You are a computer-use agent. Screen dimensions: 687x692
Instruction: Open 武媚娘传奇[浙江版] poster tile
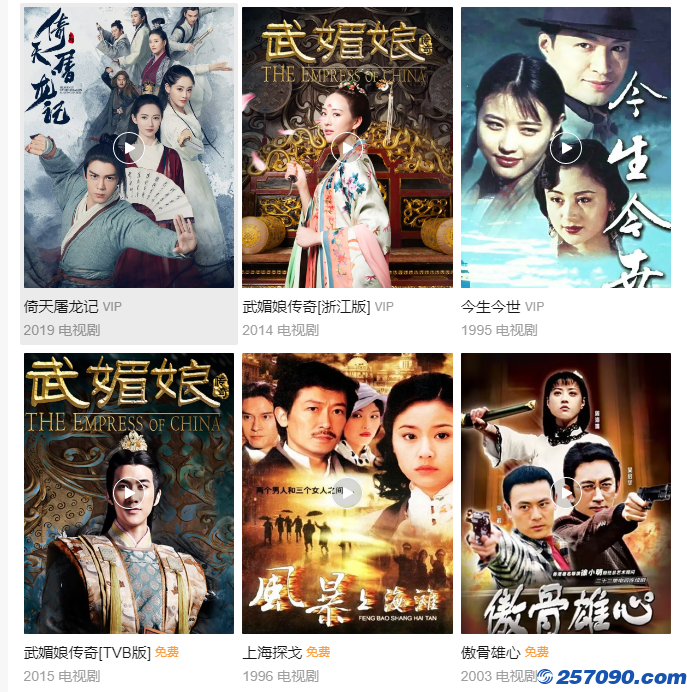347,148
